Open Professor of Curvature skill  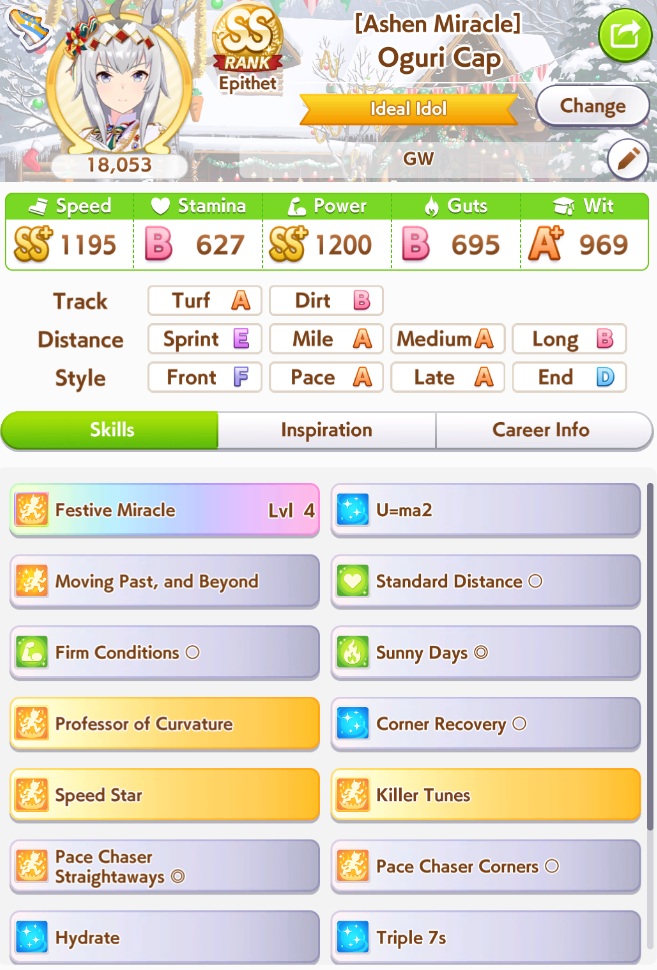click(x=165, y=723)
